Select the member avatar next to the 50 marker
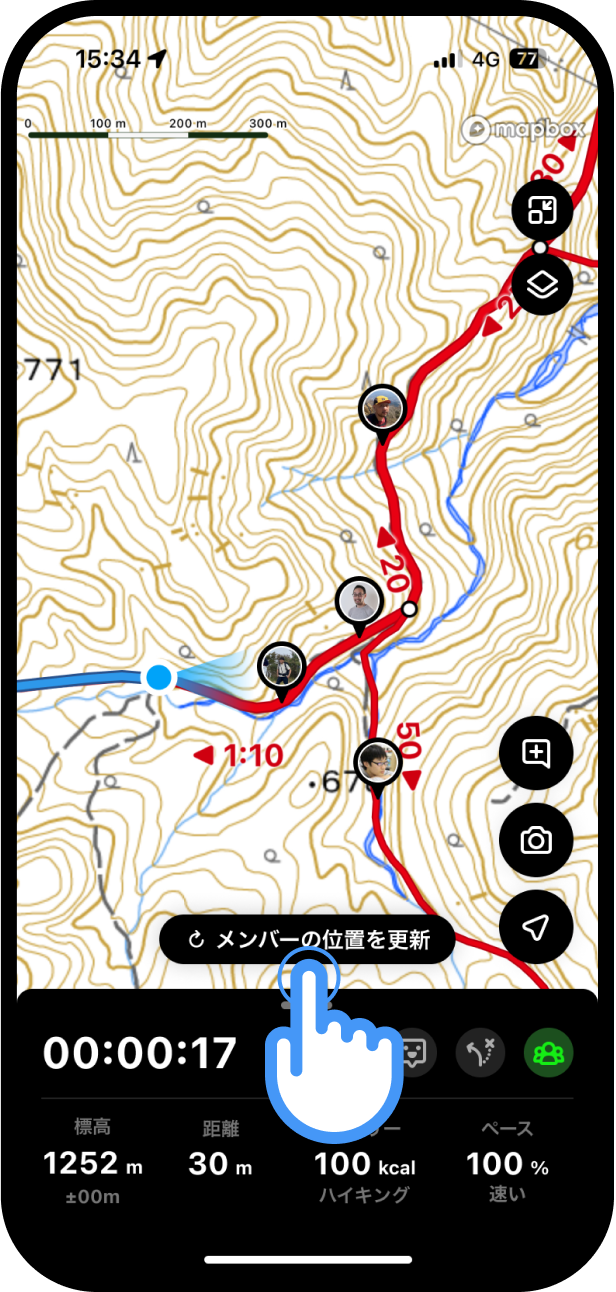616x1292 pixels. tap(378, 764)
